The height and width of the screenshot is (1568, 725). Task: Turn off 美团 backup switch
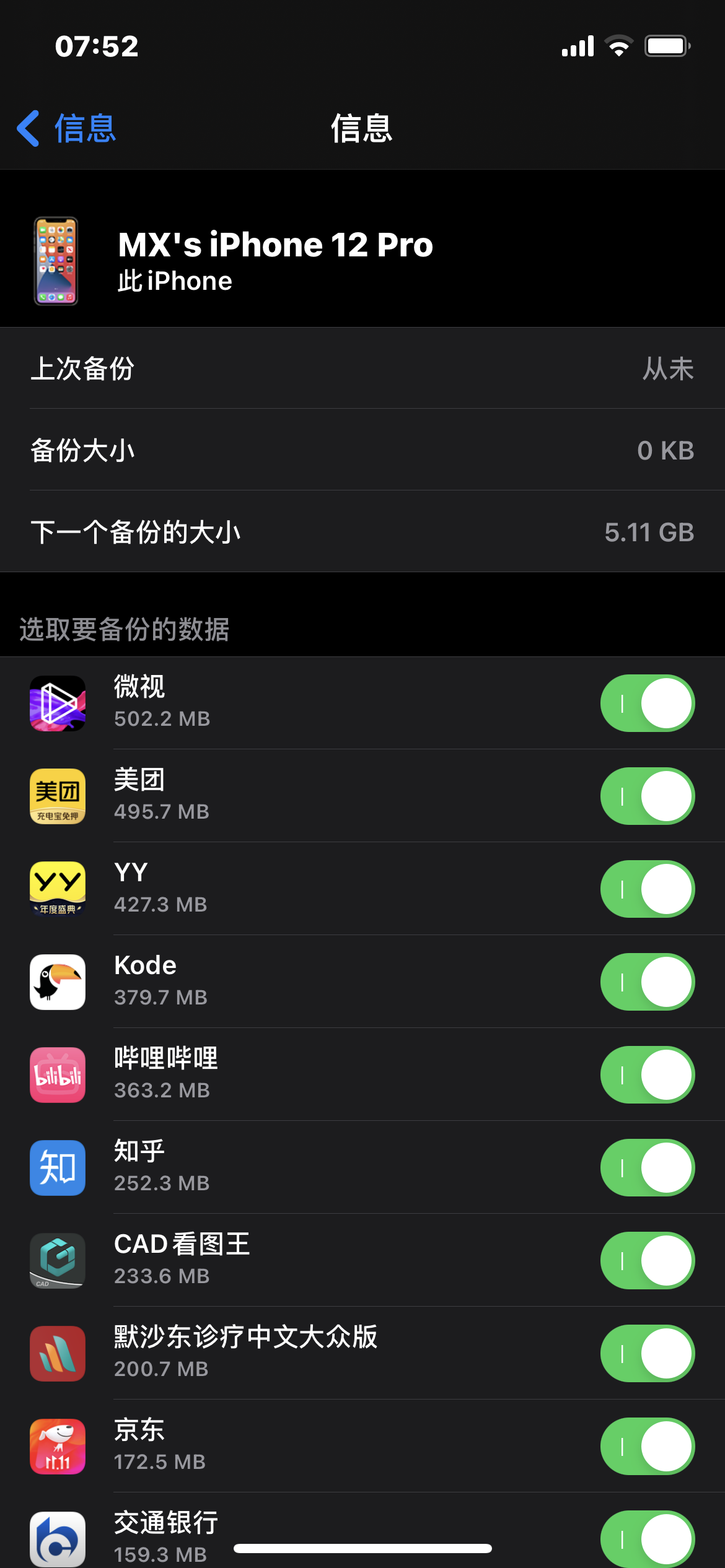[647, 796]
